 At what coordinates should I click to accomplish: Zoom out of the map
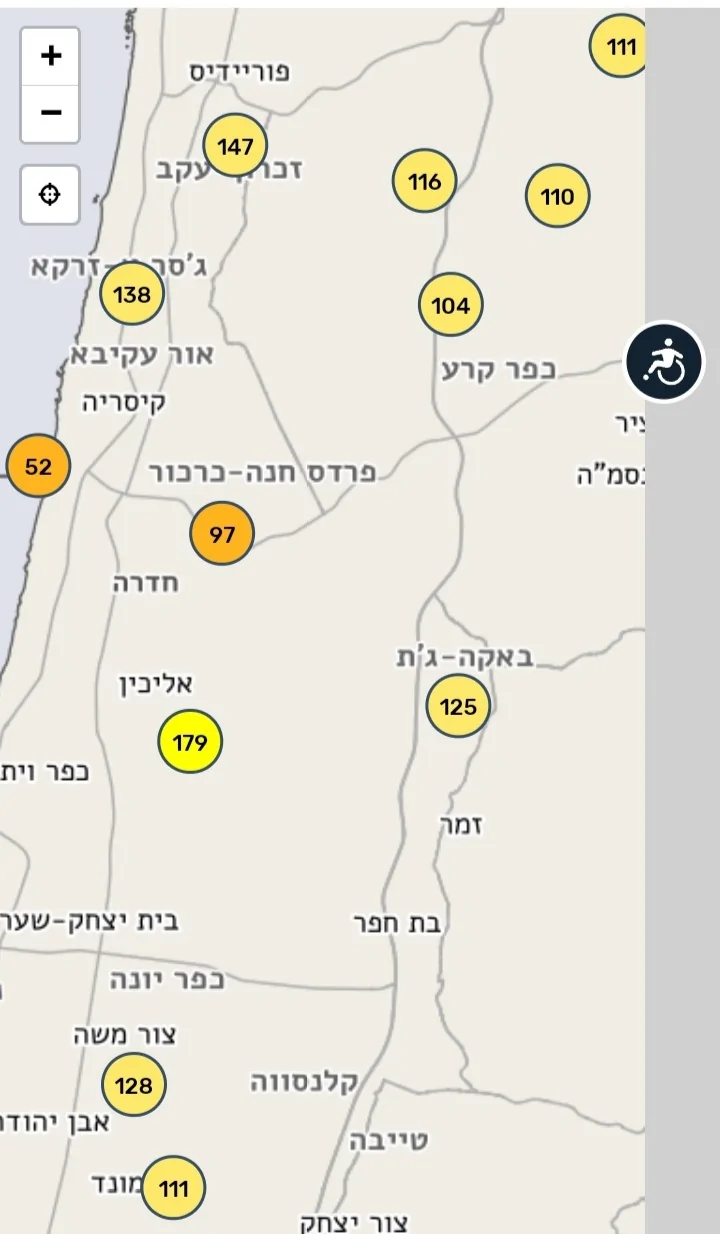(x=50, y=112)
